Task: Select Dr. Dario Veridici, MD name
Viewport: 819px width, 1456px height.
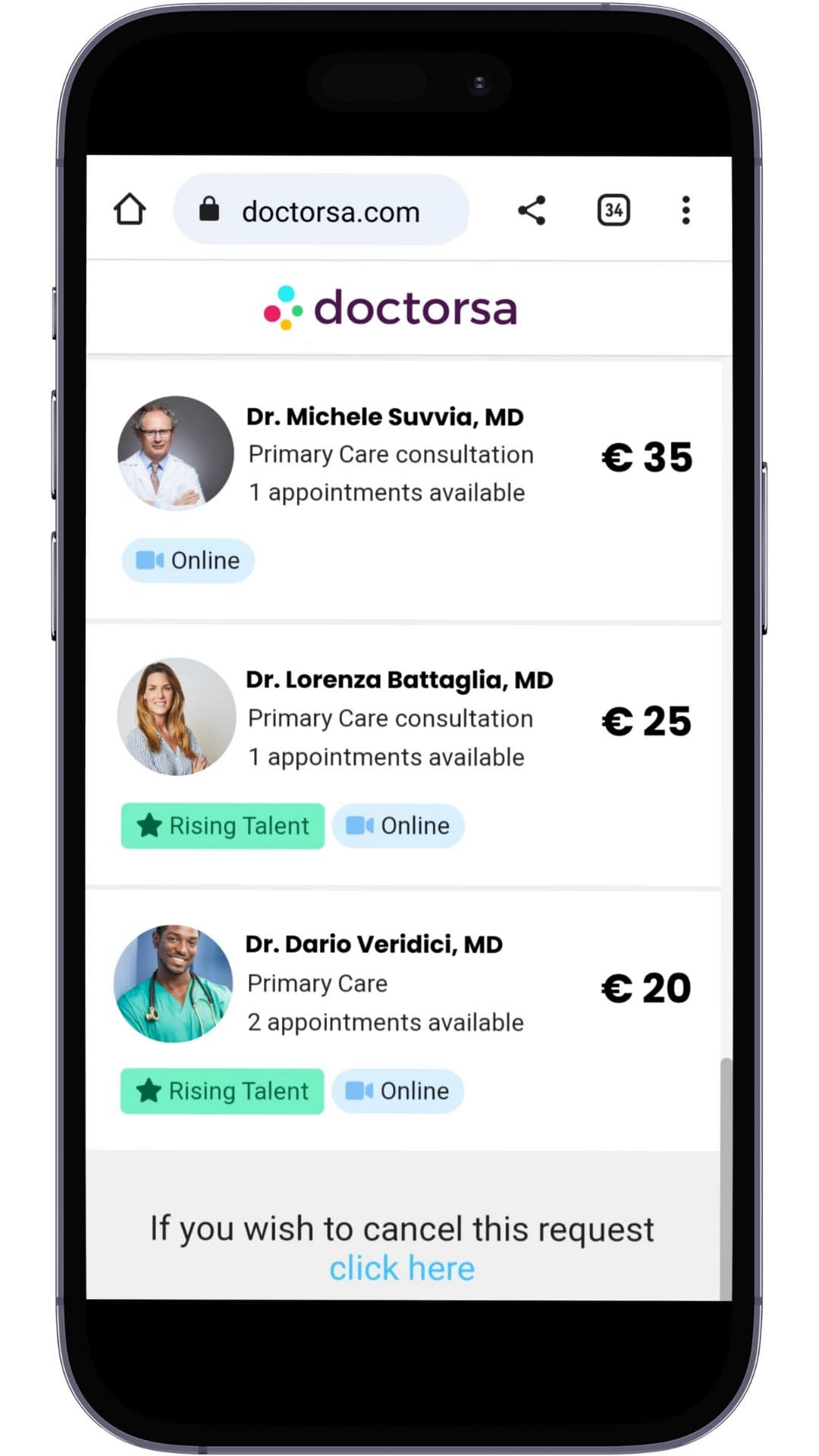Action: click(375, 944)
